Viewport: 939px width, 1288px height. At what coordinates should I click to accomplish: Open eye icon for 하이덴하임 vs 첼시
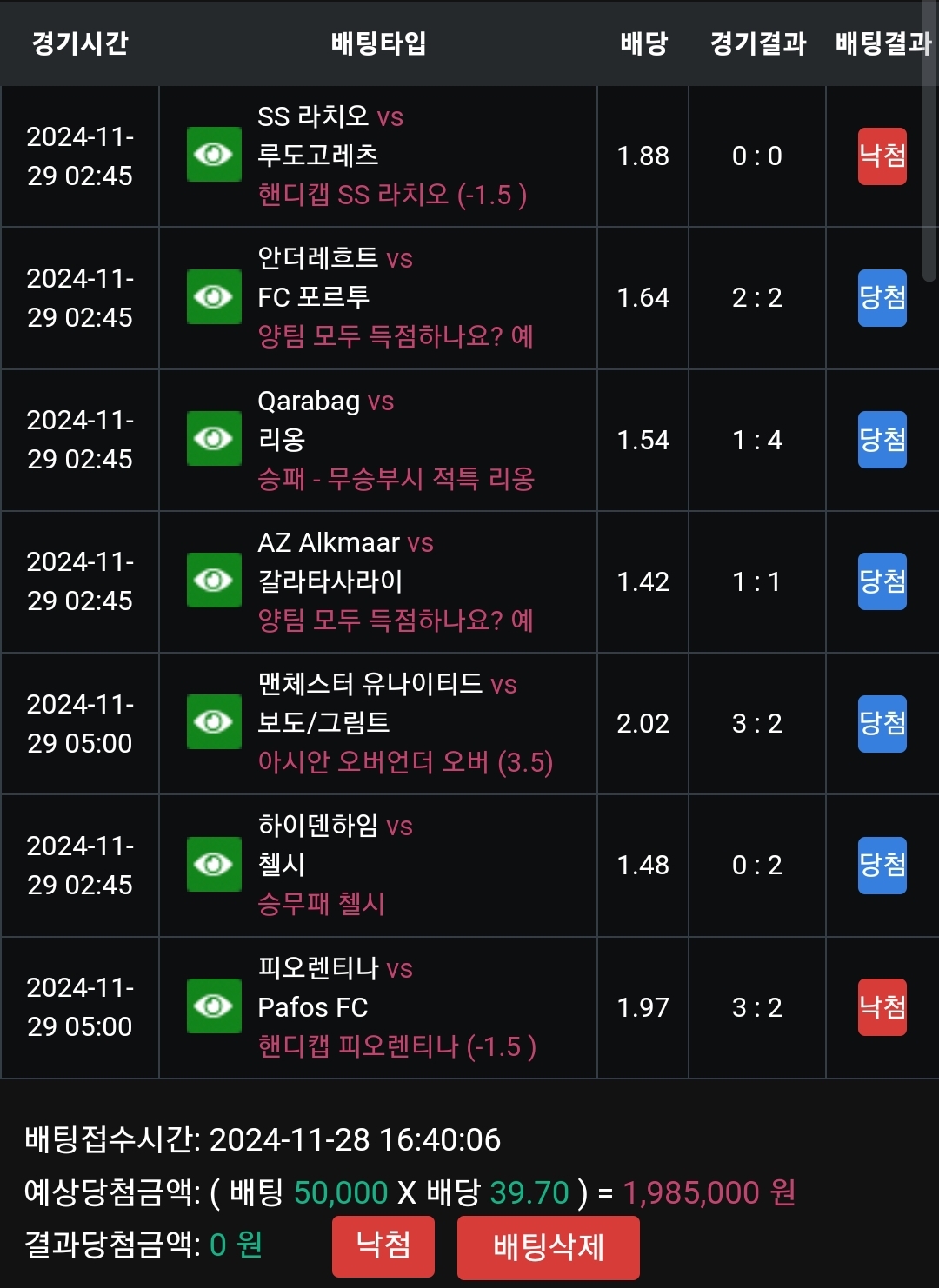point(214,864)
